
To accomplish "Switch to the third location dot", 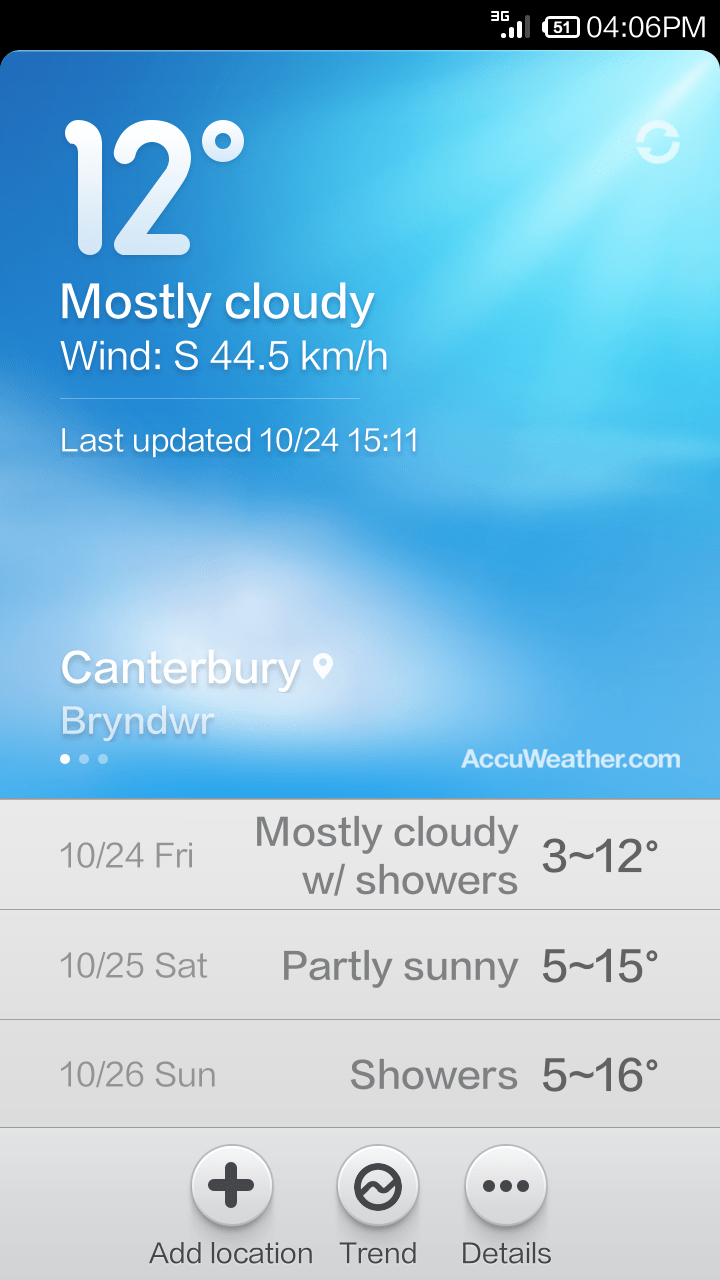I will coord(105,758).
